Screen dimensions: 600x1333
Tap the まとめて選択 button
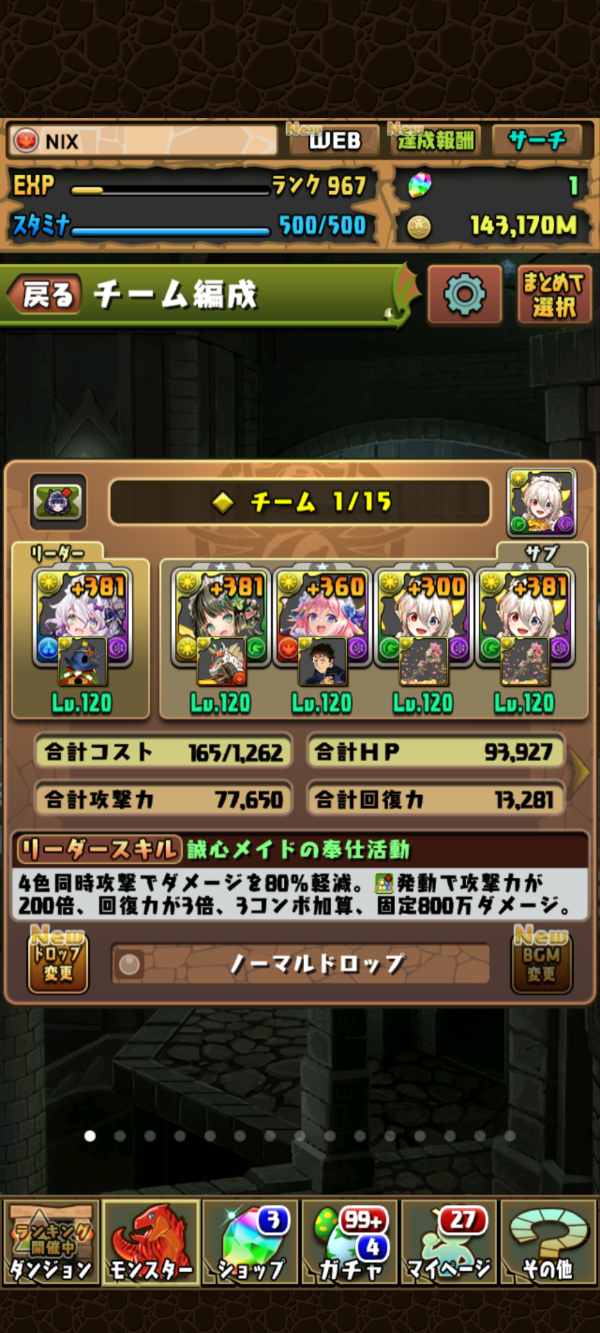(x=554, y=294)
